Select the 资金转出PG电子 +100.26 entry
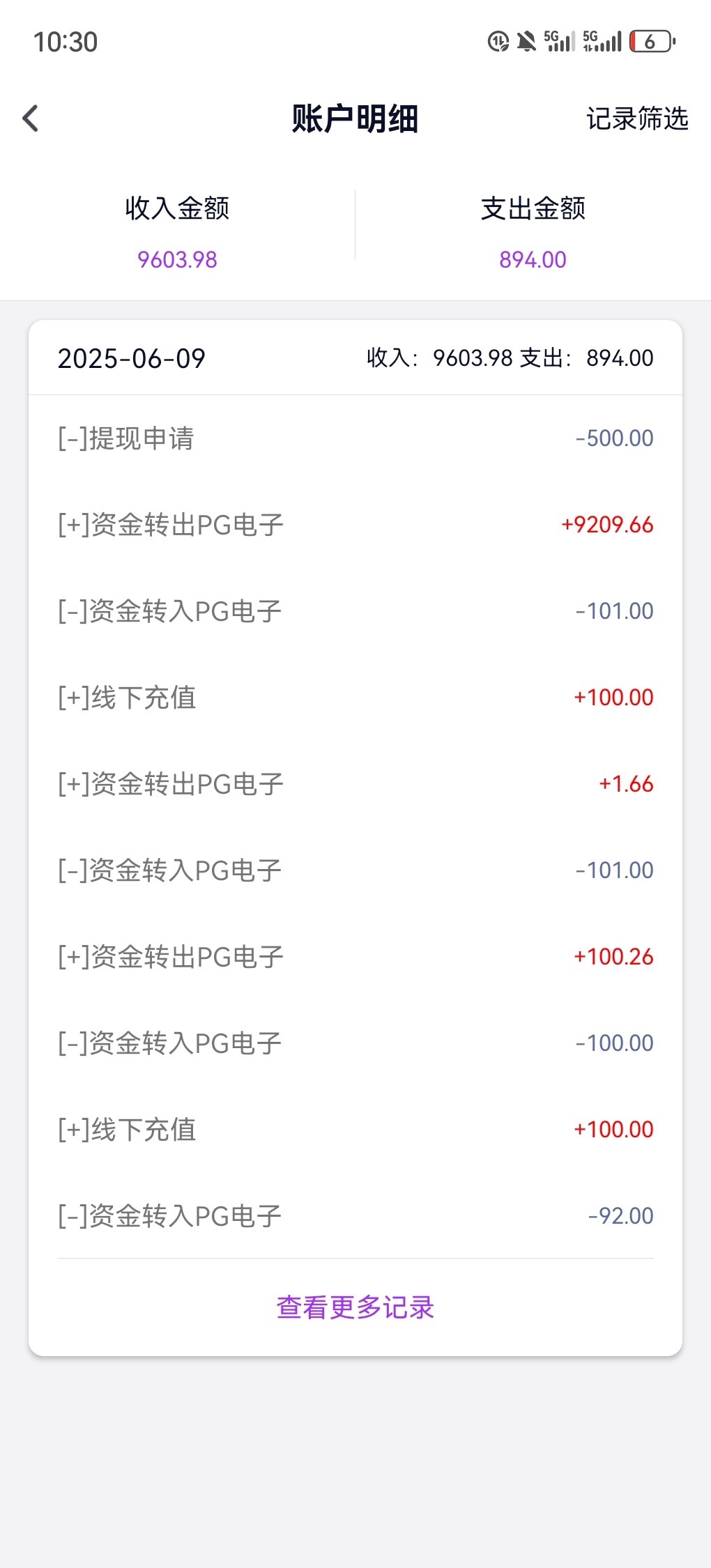 [x=355, y=955]
